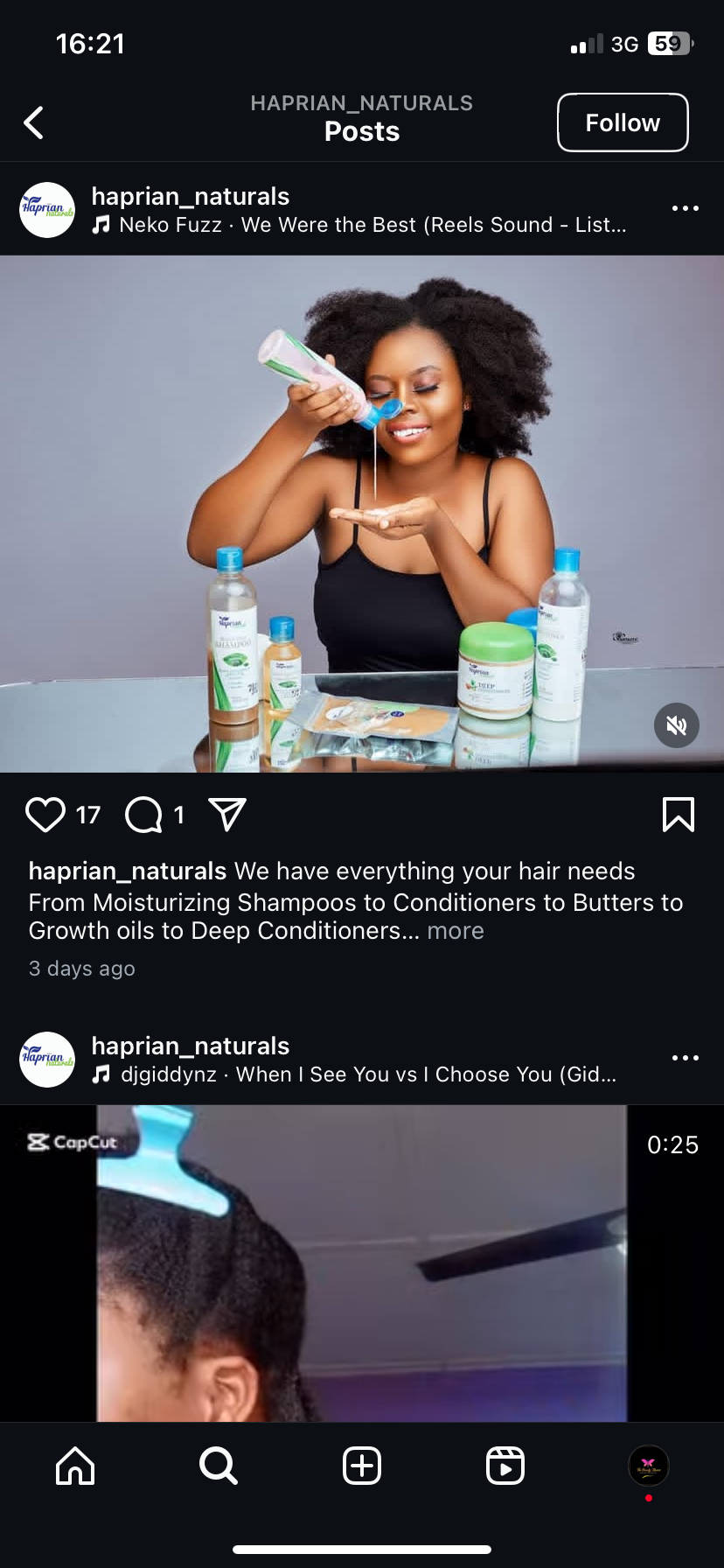Like the hair products post
This screenshot has width=724, height=1568.
click(x=45, y=815)
